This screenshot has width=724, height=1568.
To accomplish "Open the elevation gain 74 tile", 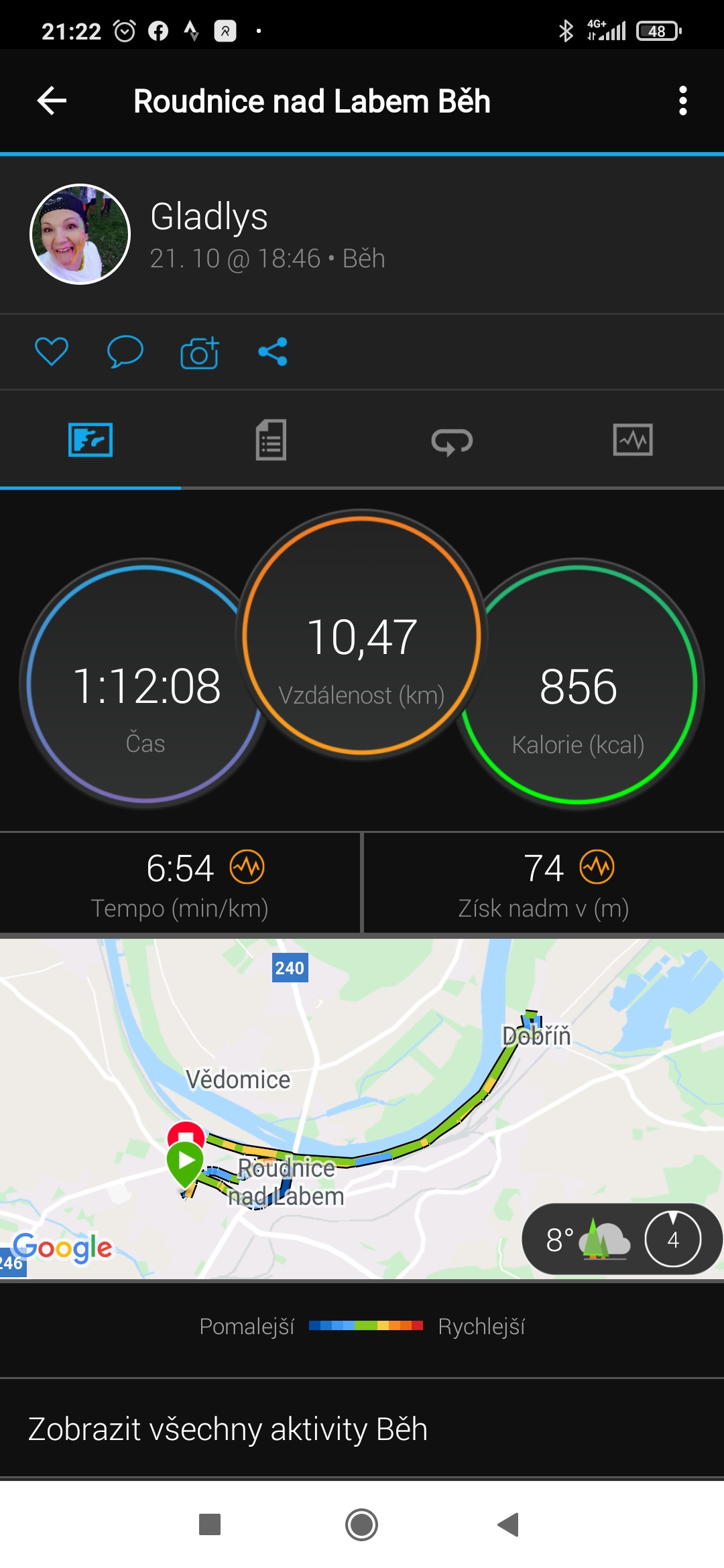I will (x=544, y=883).
